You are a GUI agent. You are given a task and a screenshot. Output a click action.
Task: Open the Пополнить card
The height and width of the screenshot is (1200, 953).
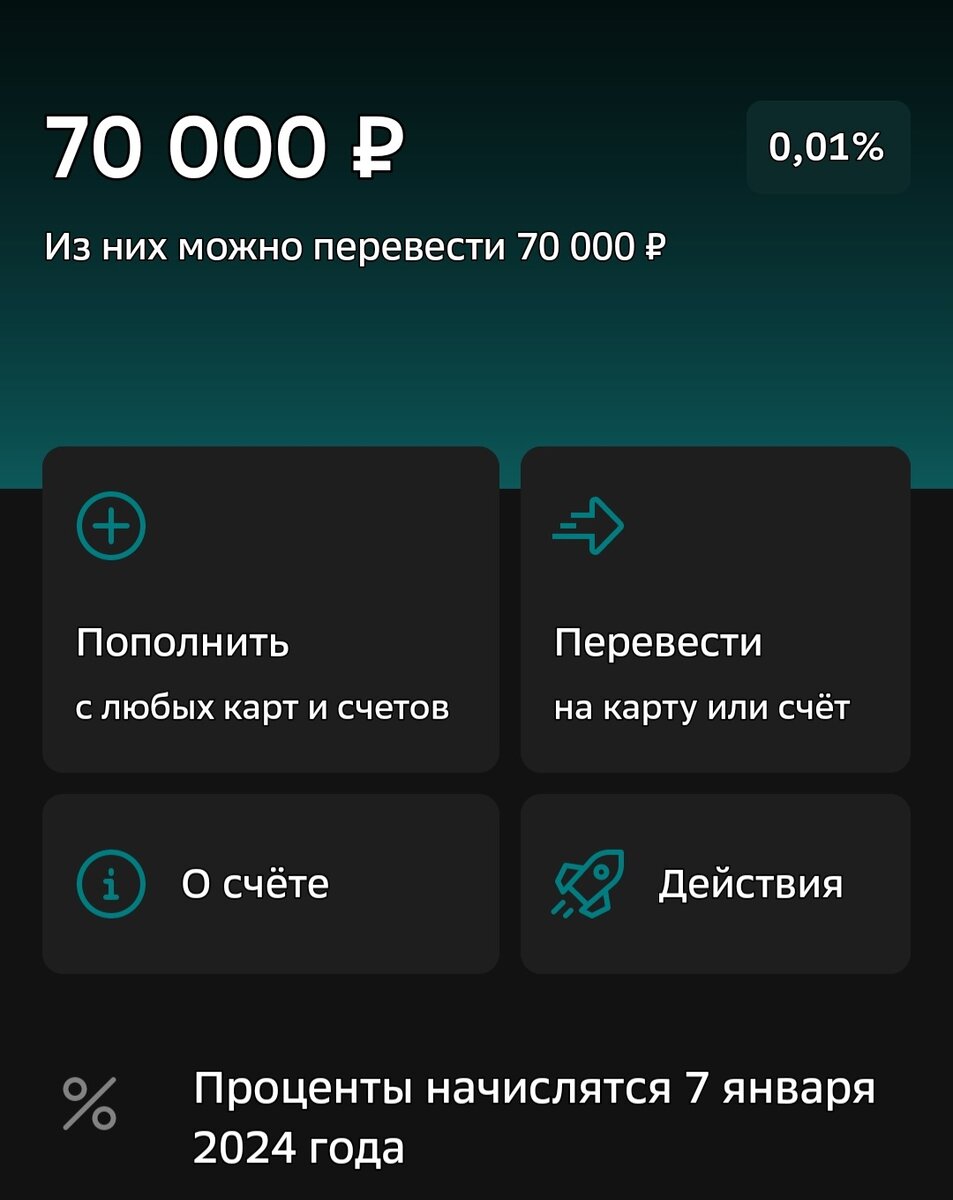coord(270,610)
